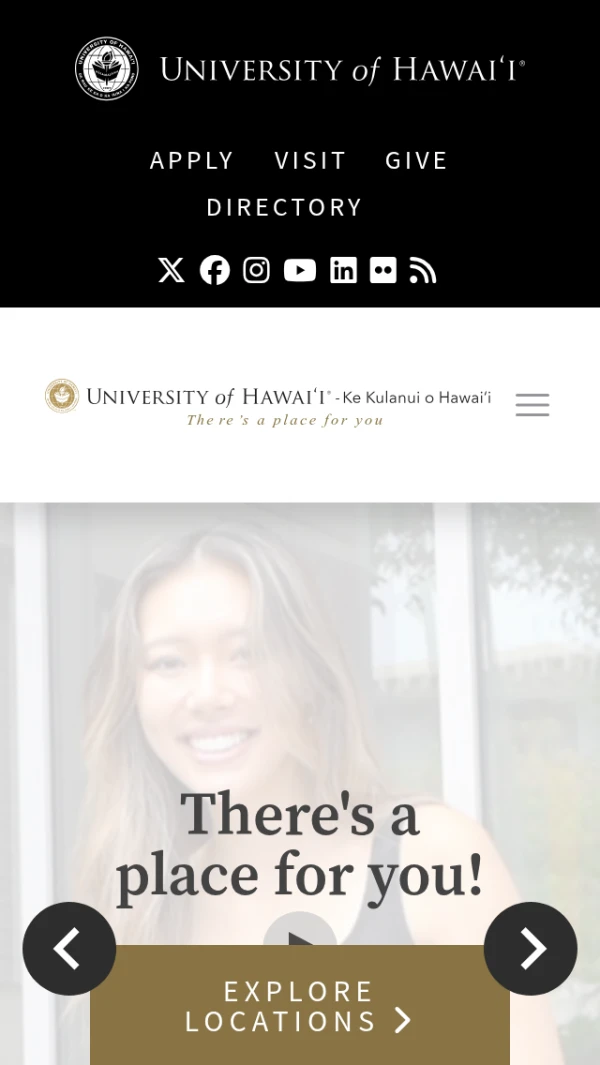This screenshot has width=600, height=1065.
Task: Open the hamburger navigation menu
Action: tap(532, 405)
